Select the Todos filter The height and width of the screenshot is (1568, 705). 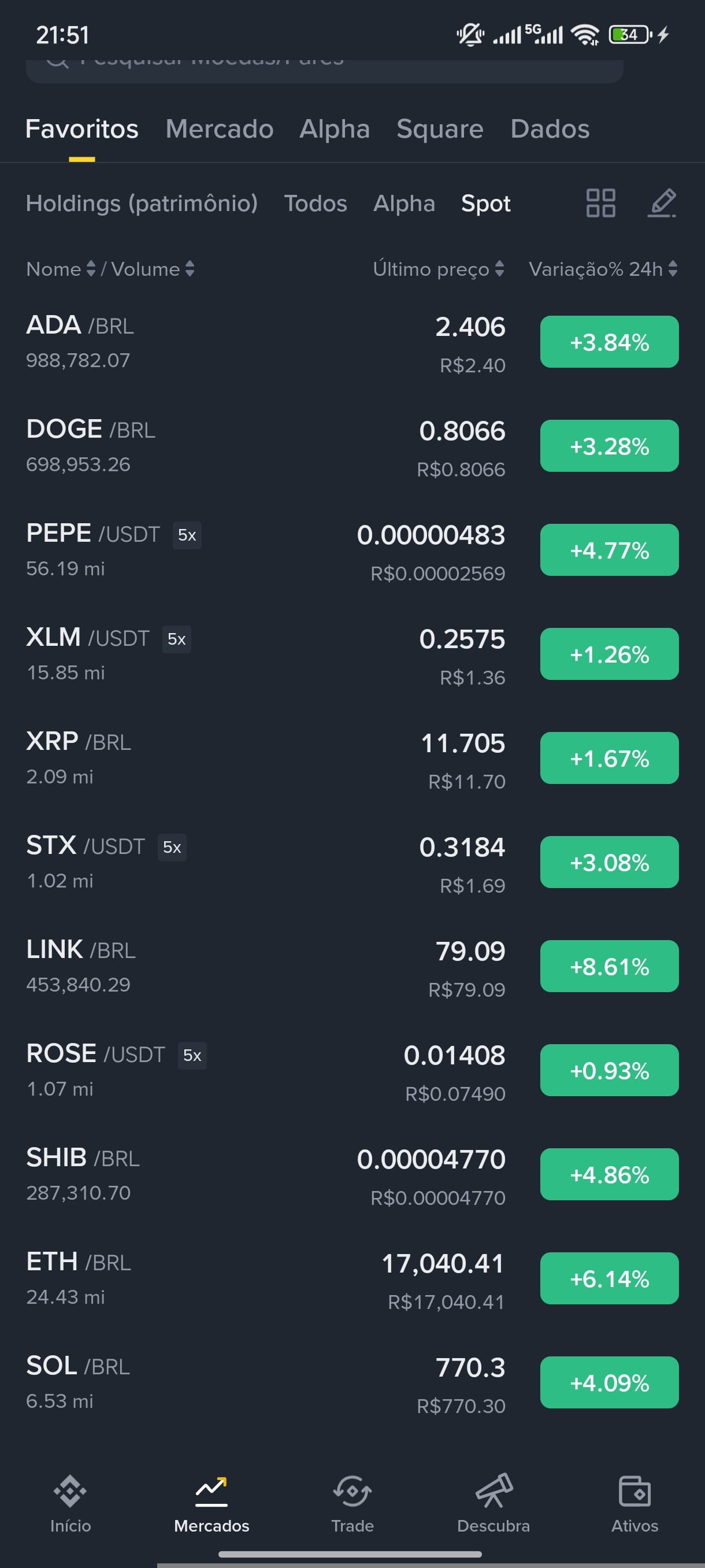315,204
